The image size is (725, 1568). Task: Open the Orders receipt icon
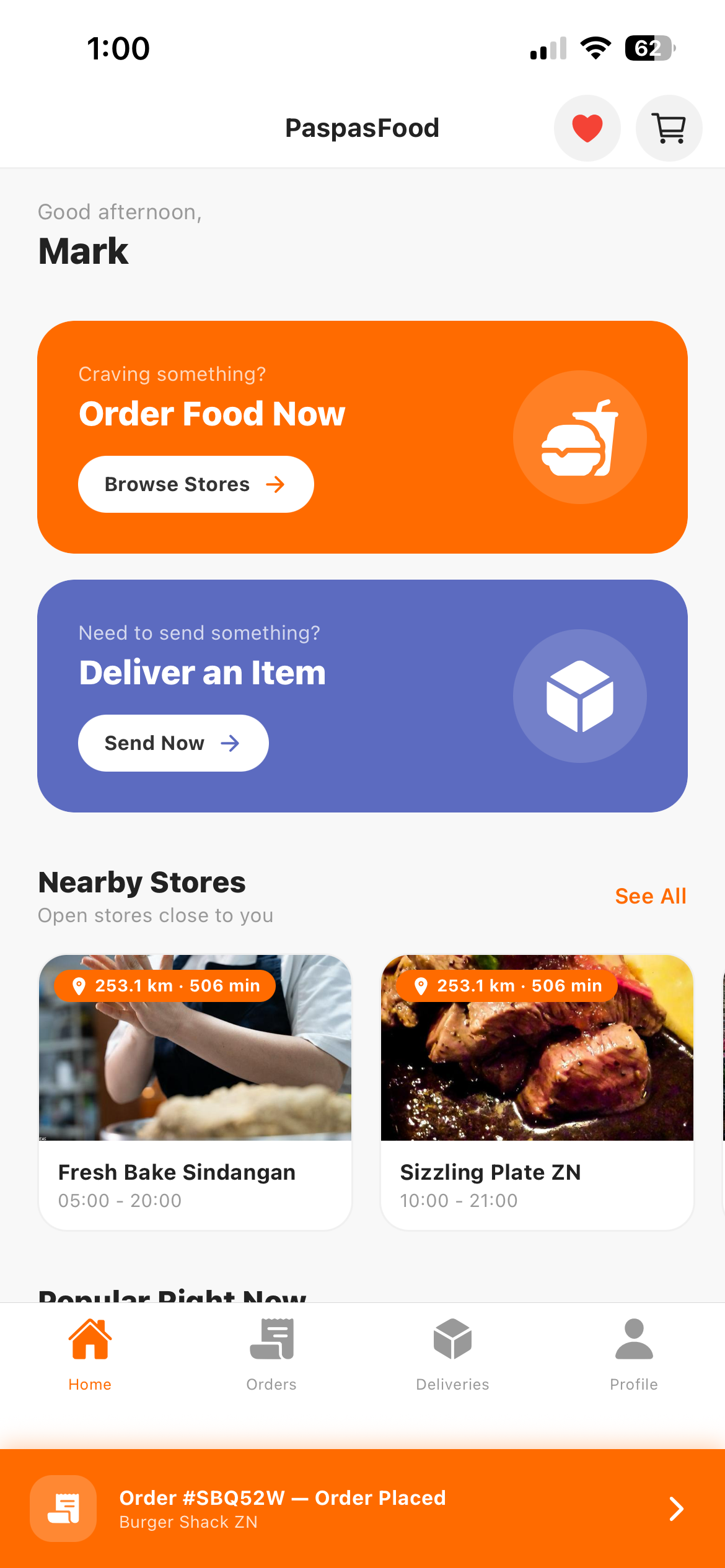271,1339
